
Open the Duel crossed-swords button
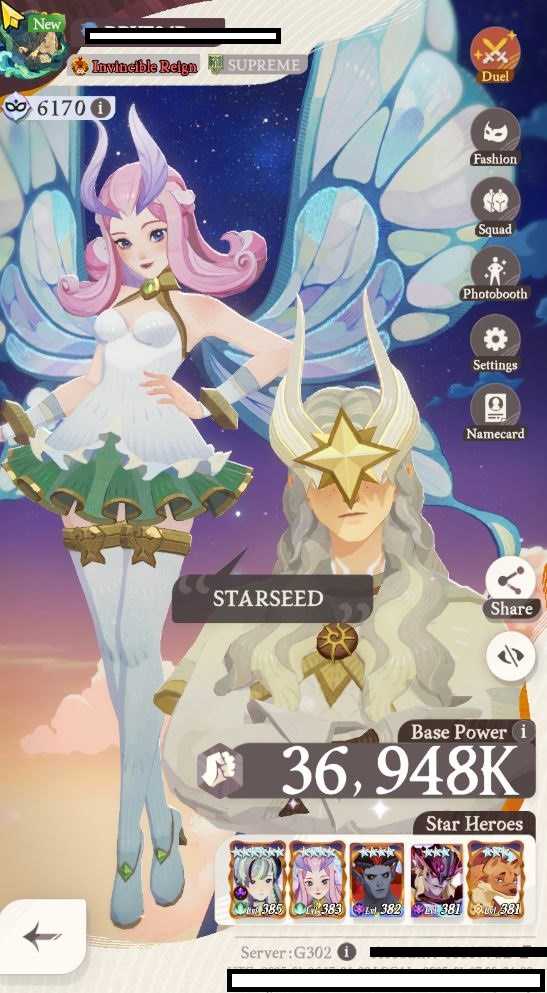click(x=495, y=56)
